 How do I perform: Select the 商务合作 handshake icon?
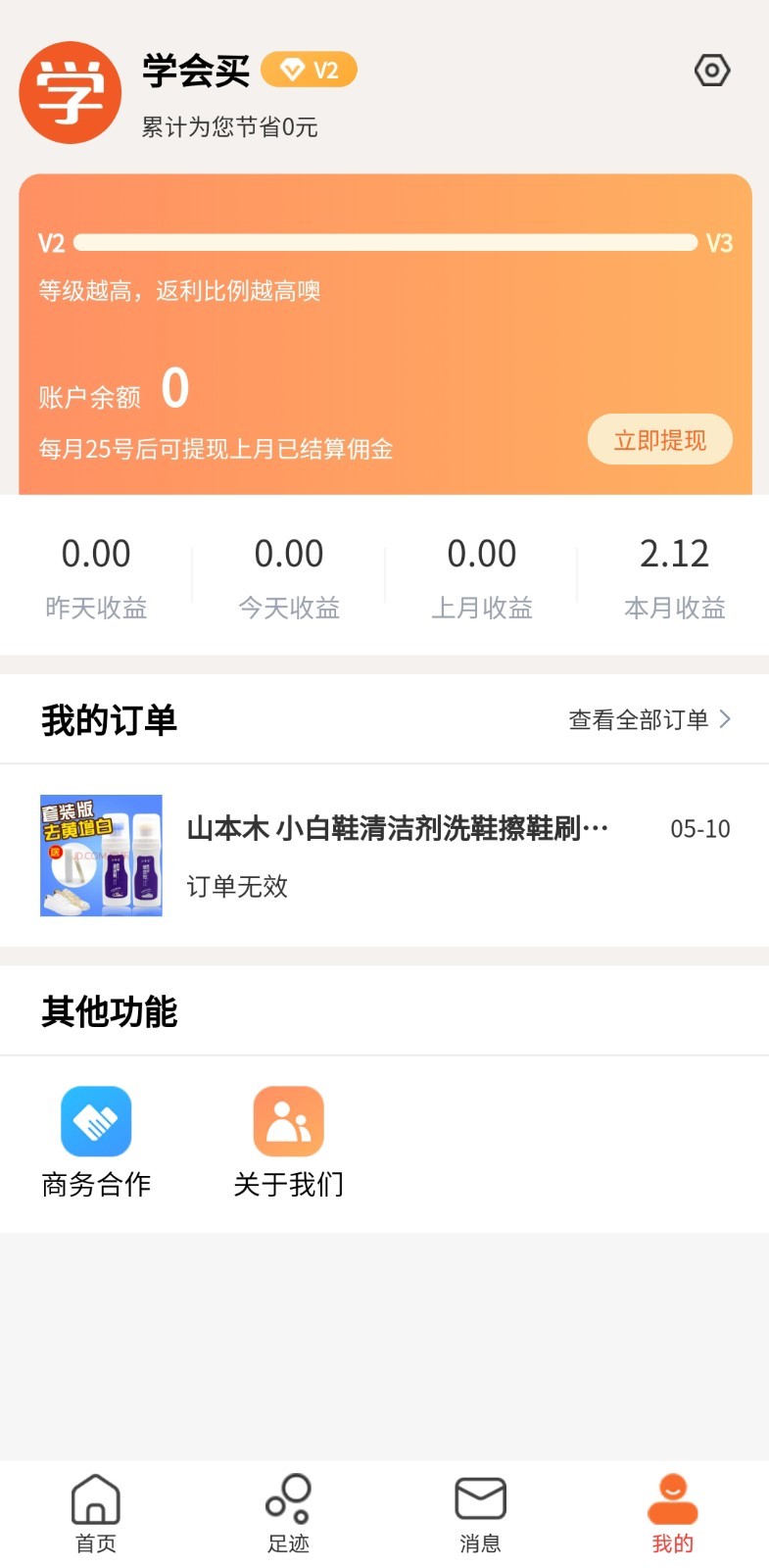tap(95, 1120)
